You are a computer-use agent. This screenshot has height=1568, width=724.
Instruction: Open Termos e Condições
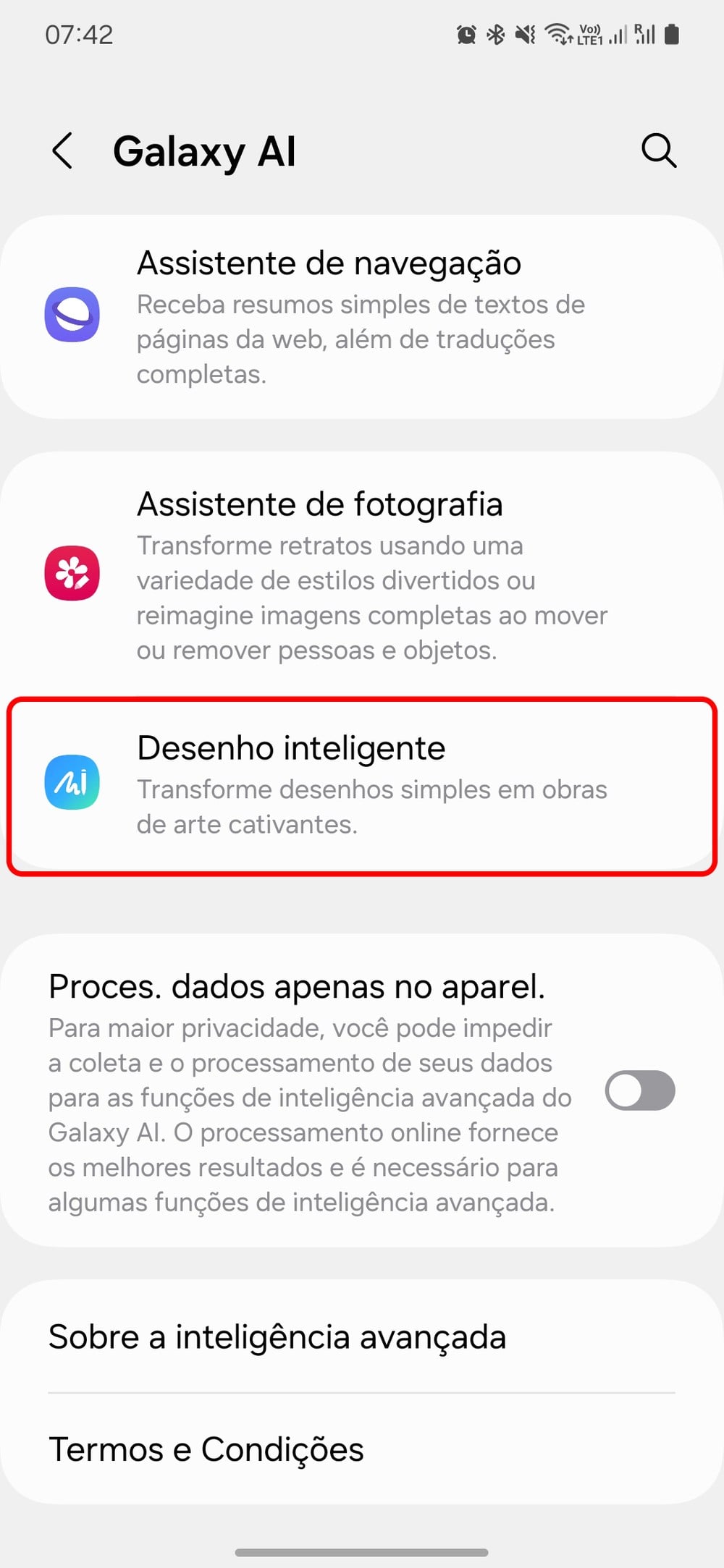[362, 1449]
